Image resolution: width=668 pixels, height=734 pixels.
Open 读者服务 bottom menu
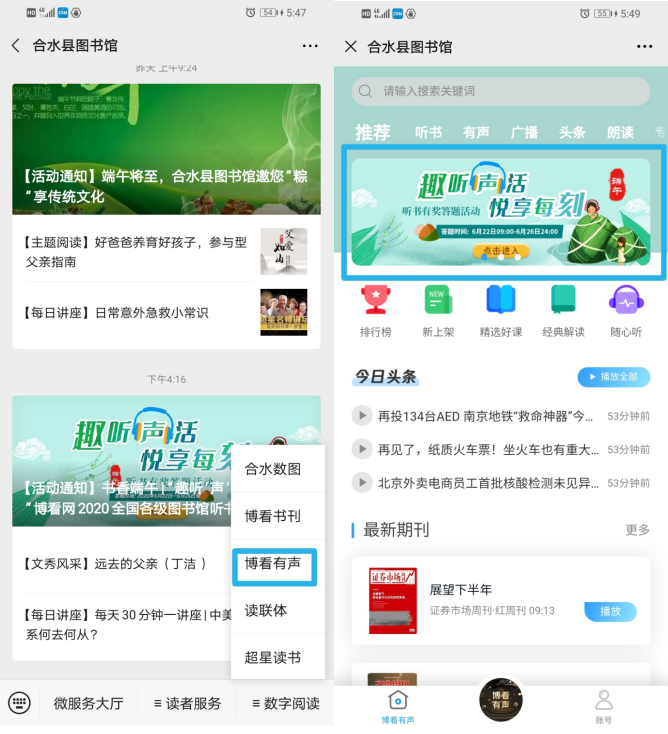(x=181, y=703)
